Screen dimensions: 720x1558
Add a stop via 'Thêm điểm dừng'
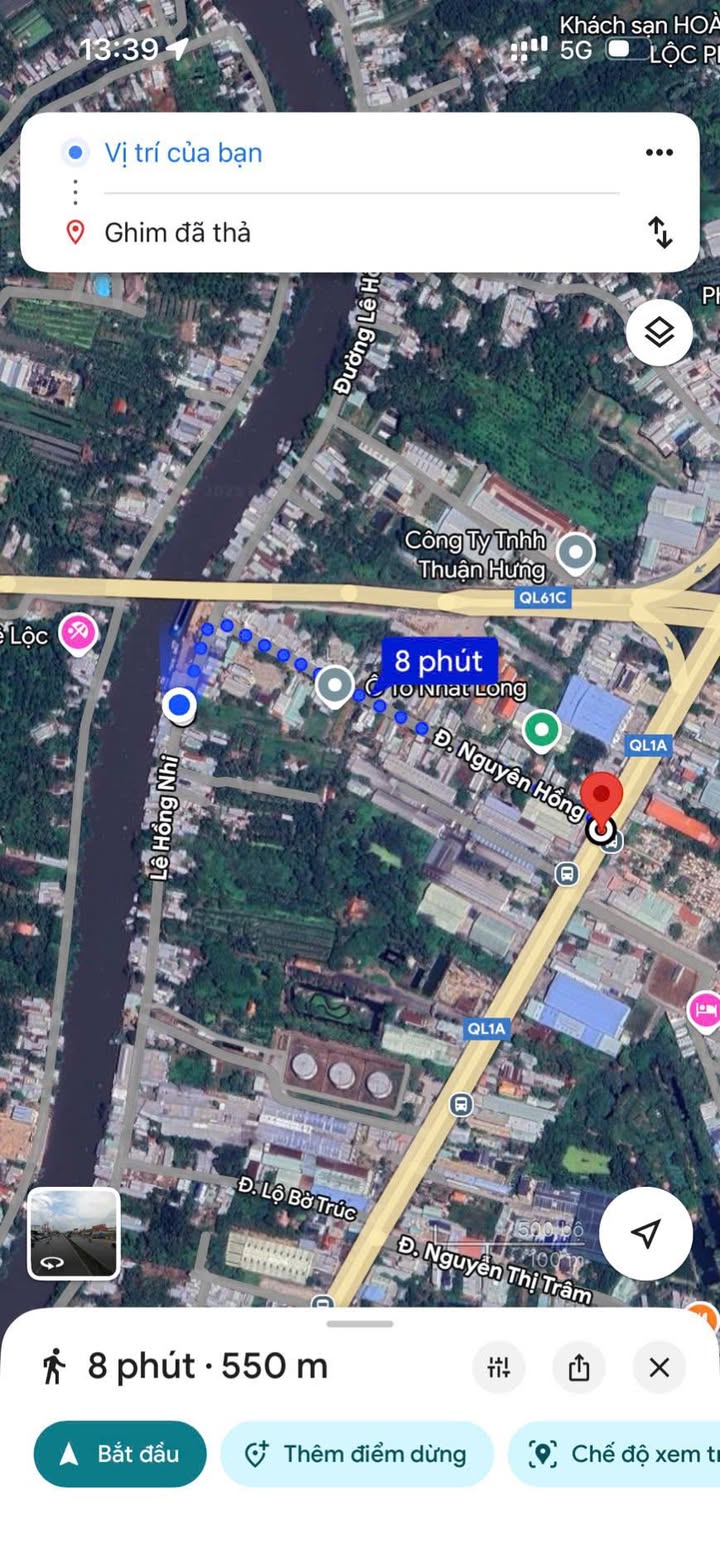coord(357,1453)
